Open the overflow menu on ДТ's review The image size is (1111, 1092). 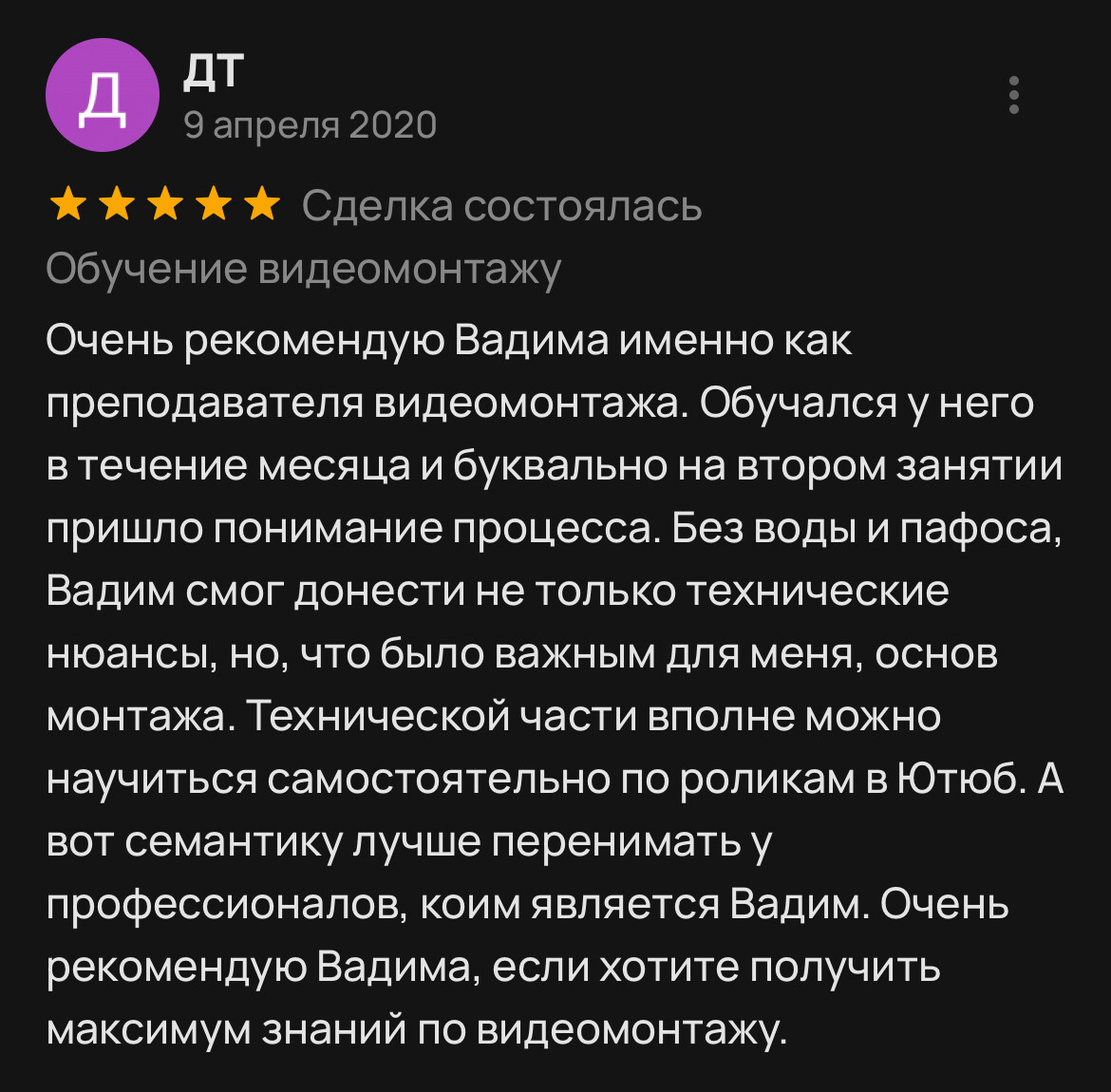[x=1013, y=95]
